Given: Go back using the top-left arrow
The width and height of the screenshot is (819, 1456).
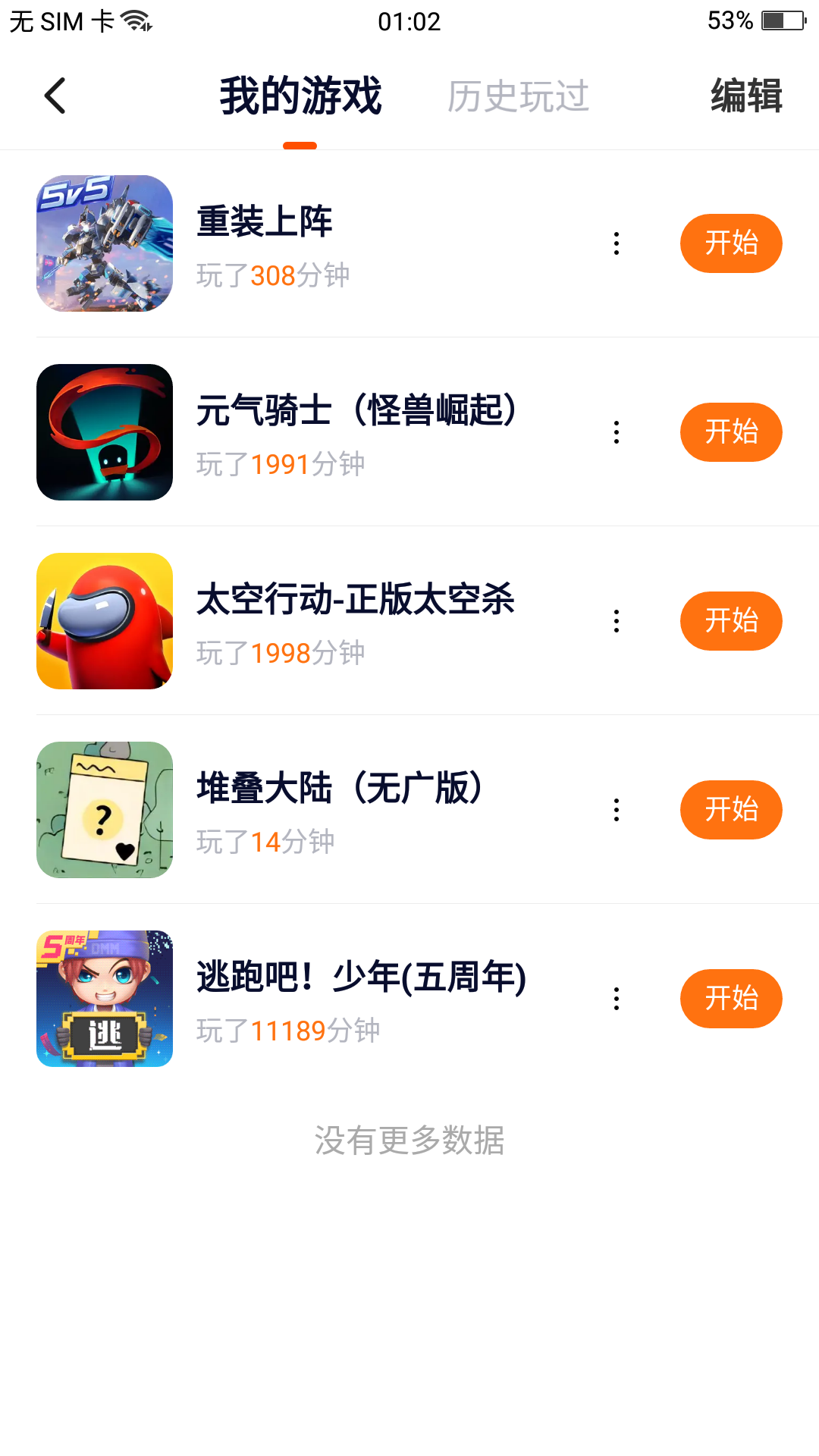Looking at the screenshot, I should click(x=55, y=96).
